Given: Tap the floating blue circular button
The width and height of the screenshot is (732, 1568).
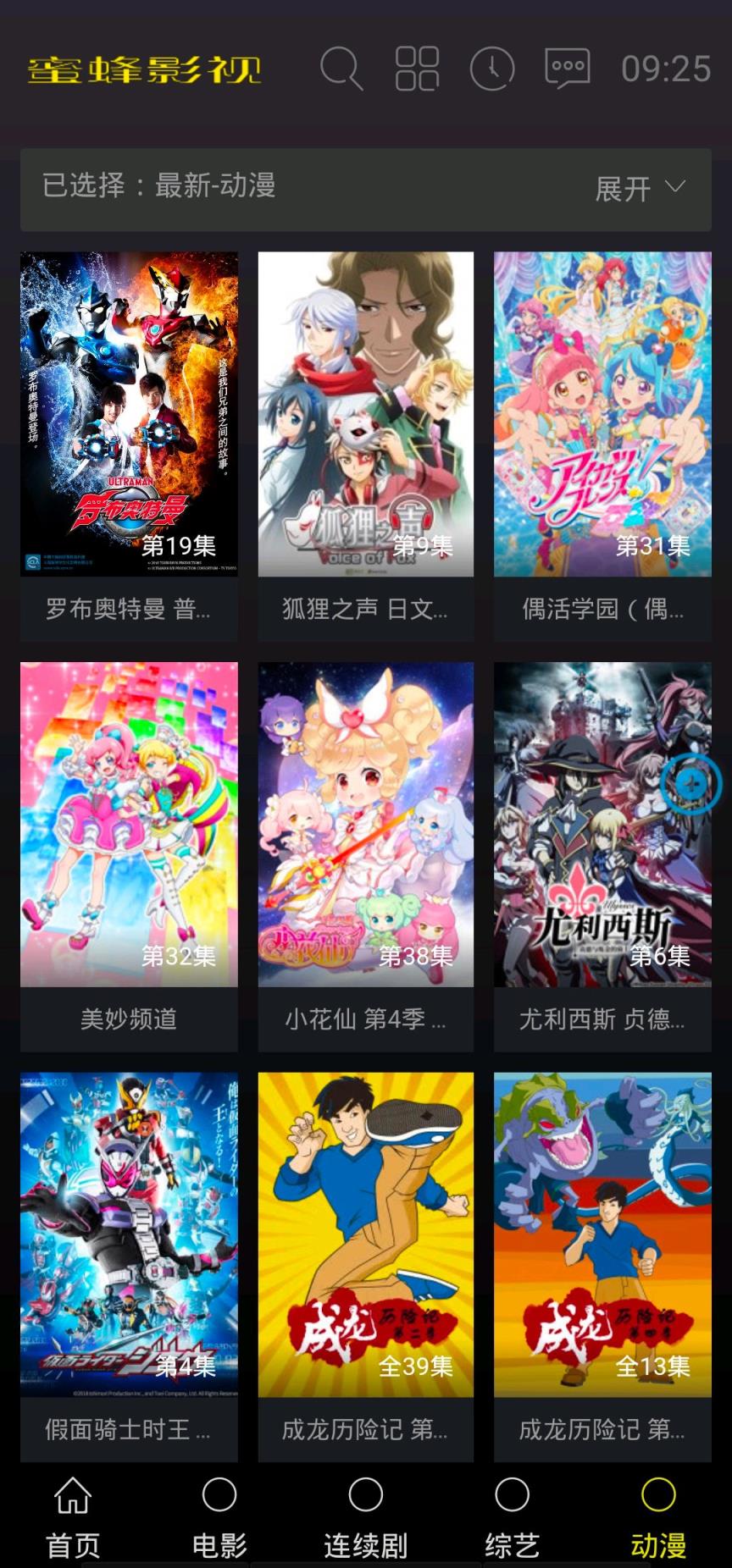Looking at the screenshot, I should pos(690,785).
